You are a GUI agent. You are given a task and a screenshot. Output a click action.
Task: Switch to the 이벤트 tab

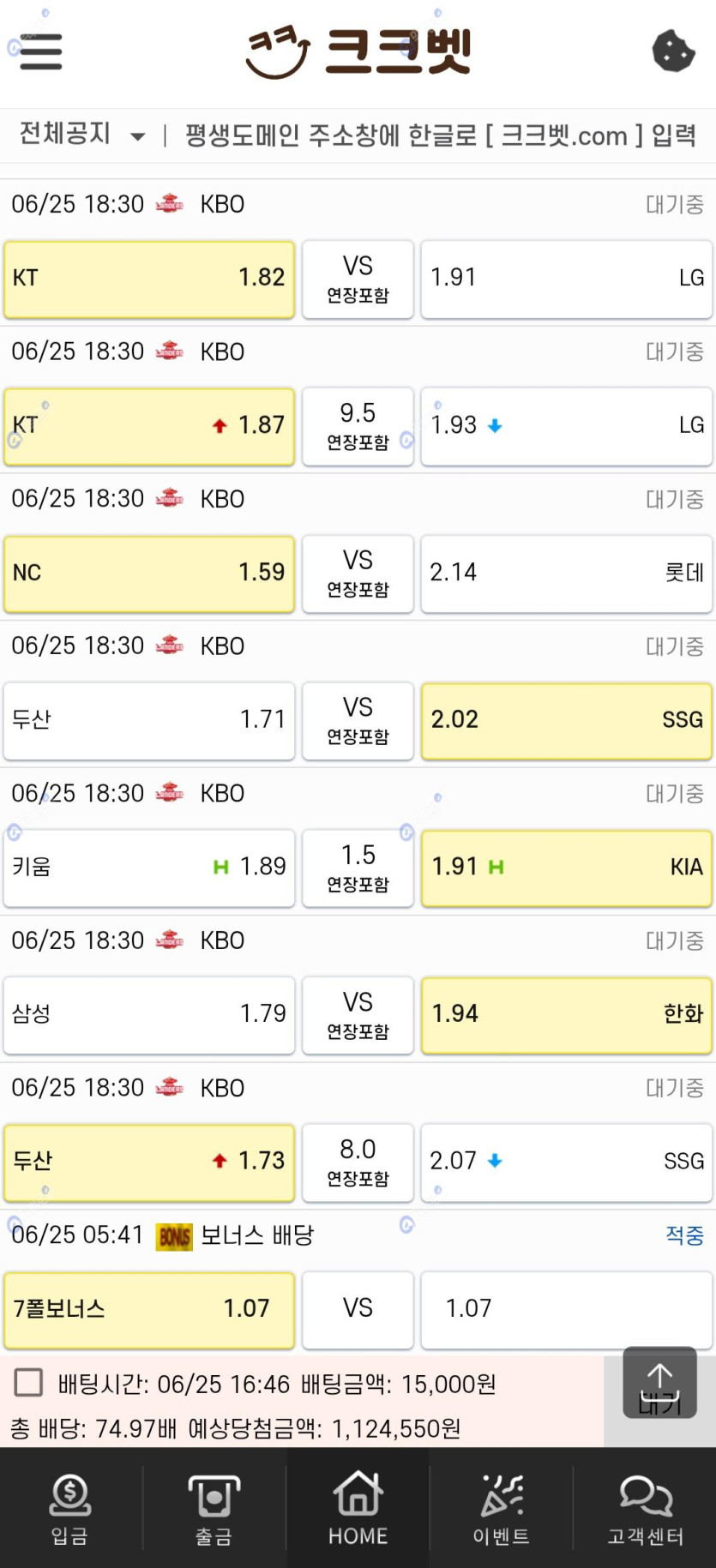click(502, 1509)
